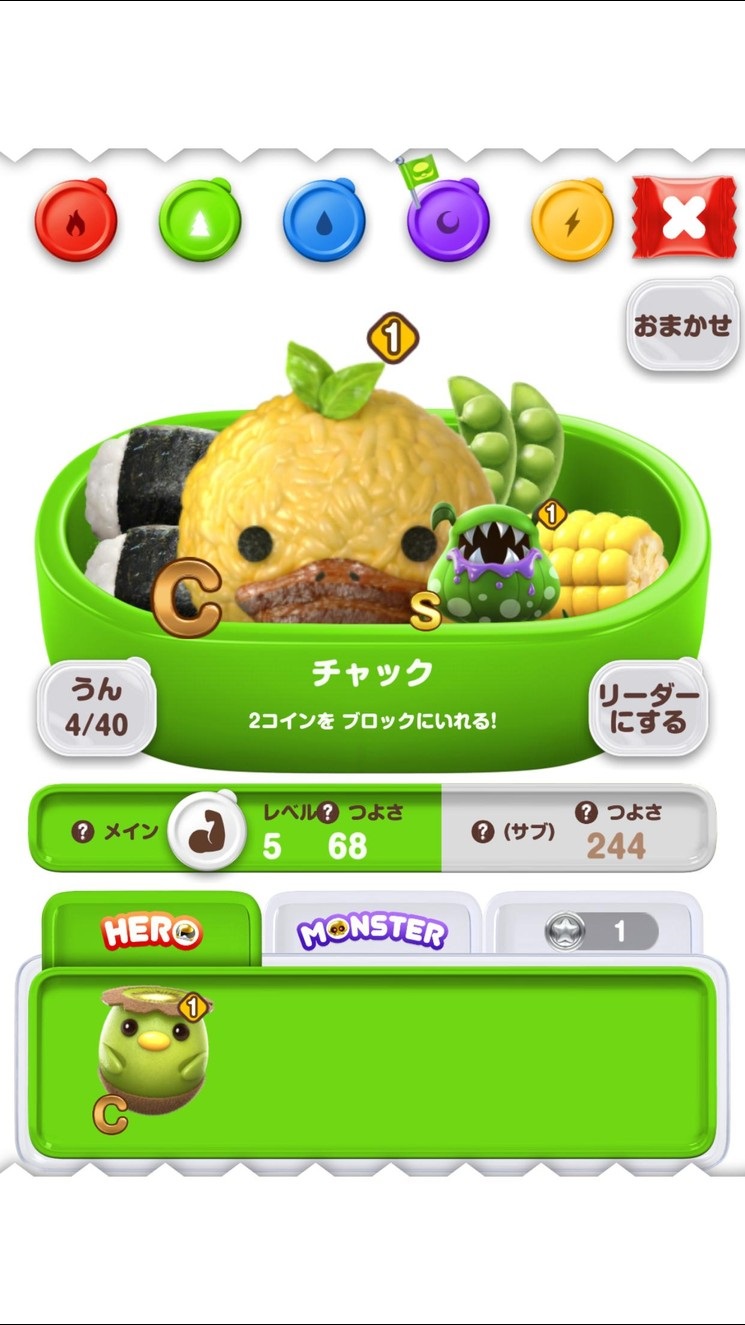
Task: Tap the おまかせ auto-select button
Action: click(682, 326)
